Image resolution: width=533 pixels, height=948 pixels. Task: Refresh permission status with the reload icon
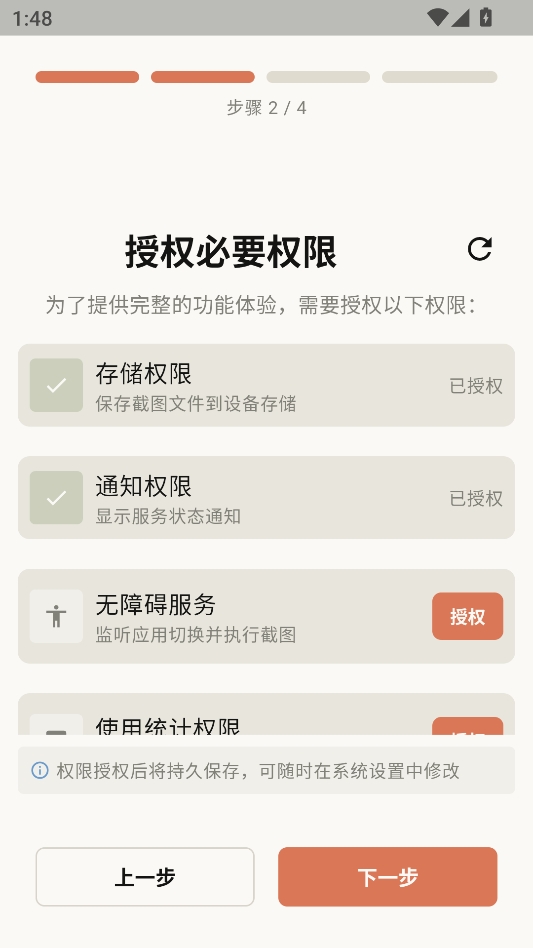coord(480,249)
